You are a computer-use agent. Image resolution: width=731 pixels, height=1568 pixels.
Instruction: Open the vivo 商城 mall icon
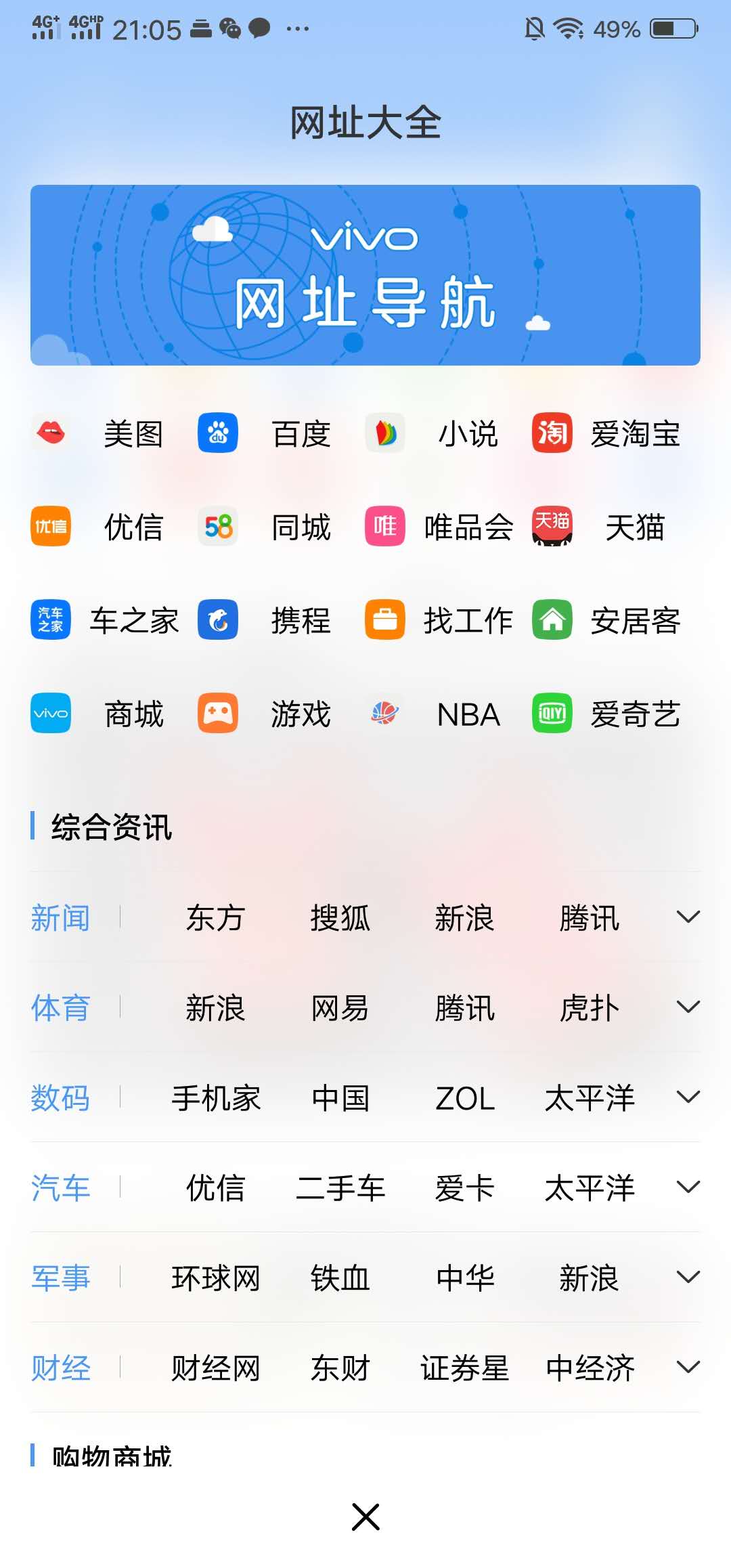49,714
